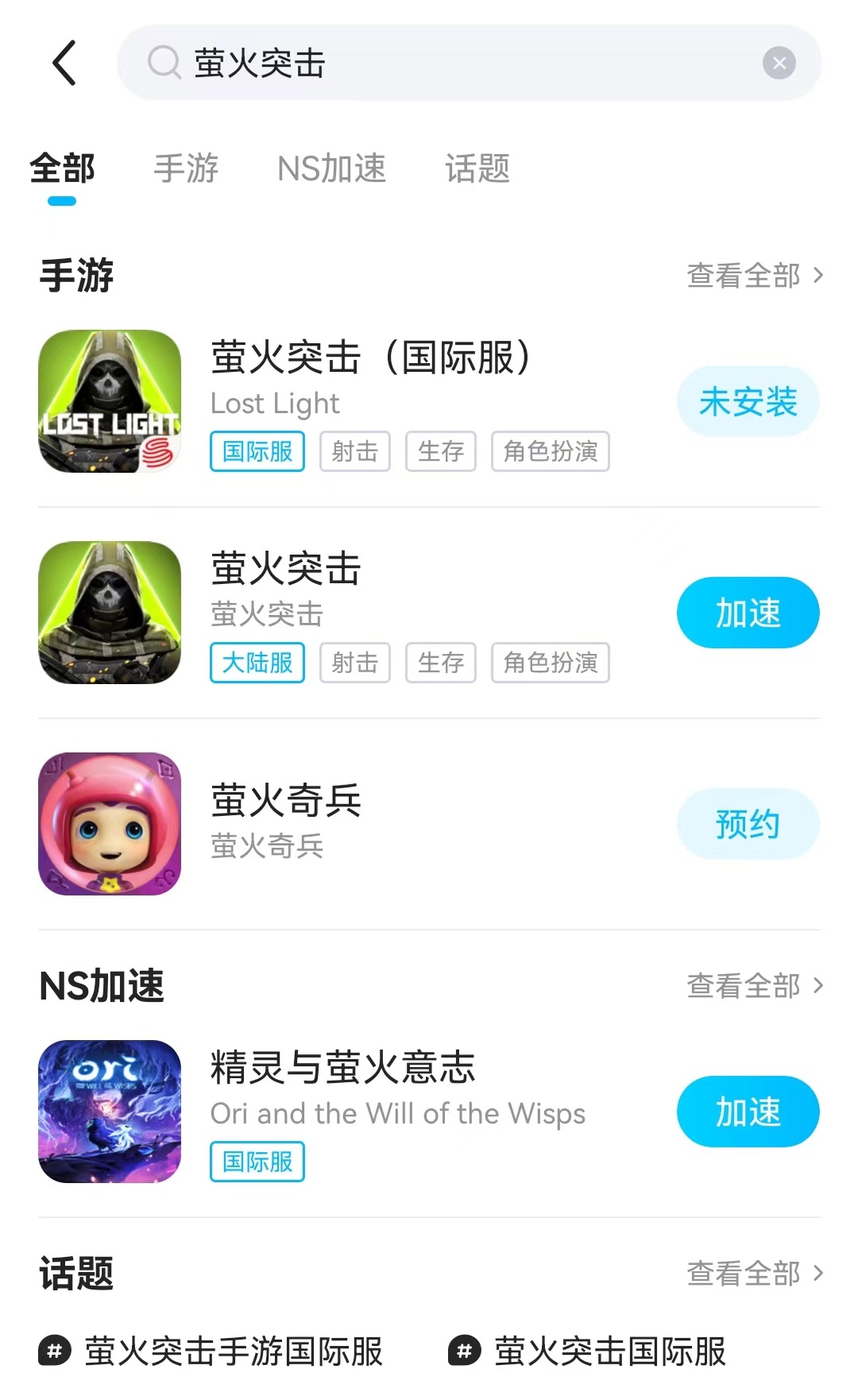View all results in NS加速 section

click(x=754, y=986)
